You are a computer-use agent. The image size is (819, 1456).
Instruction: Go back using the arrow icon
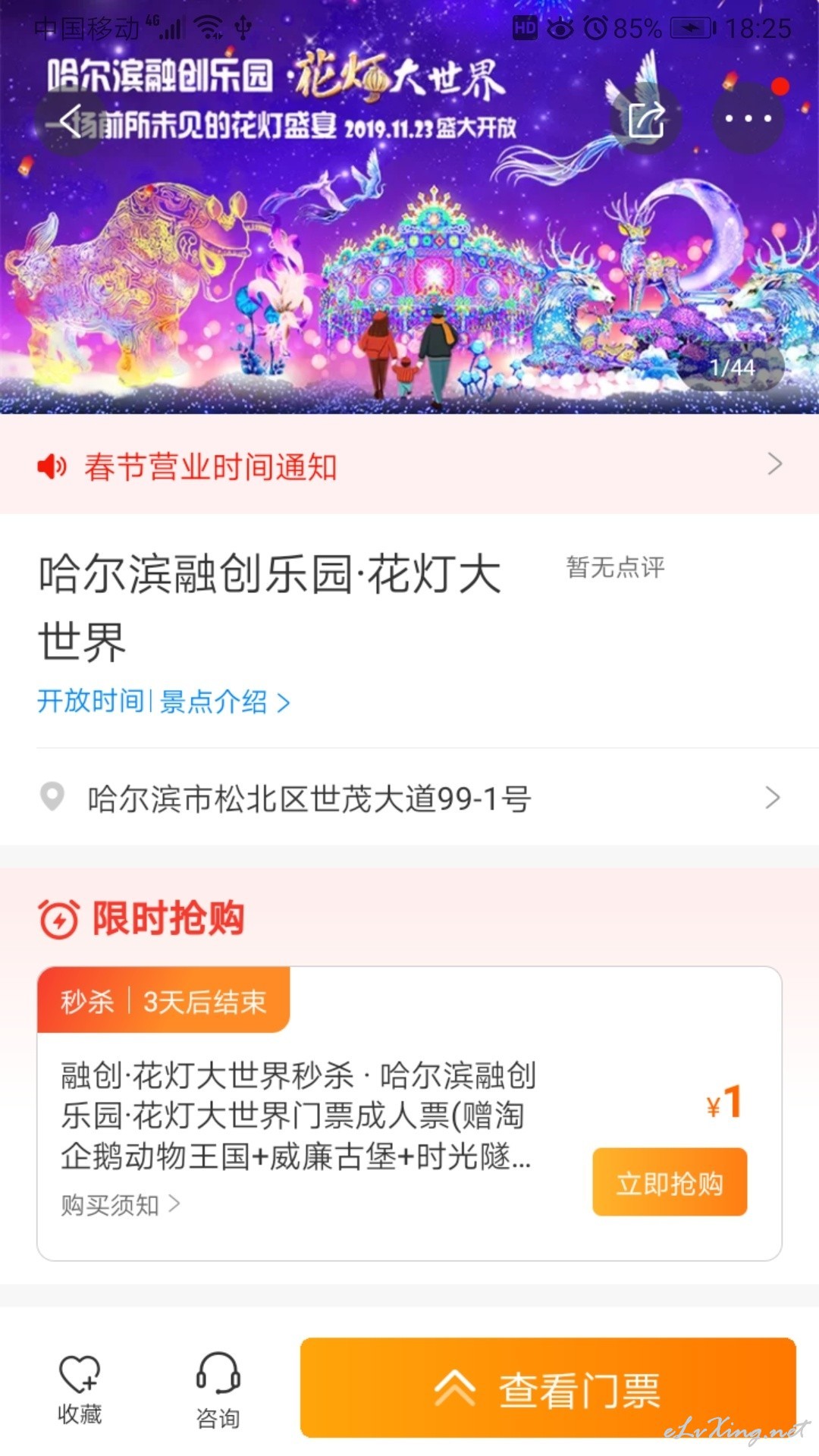(71, 120)
